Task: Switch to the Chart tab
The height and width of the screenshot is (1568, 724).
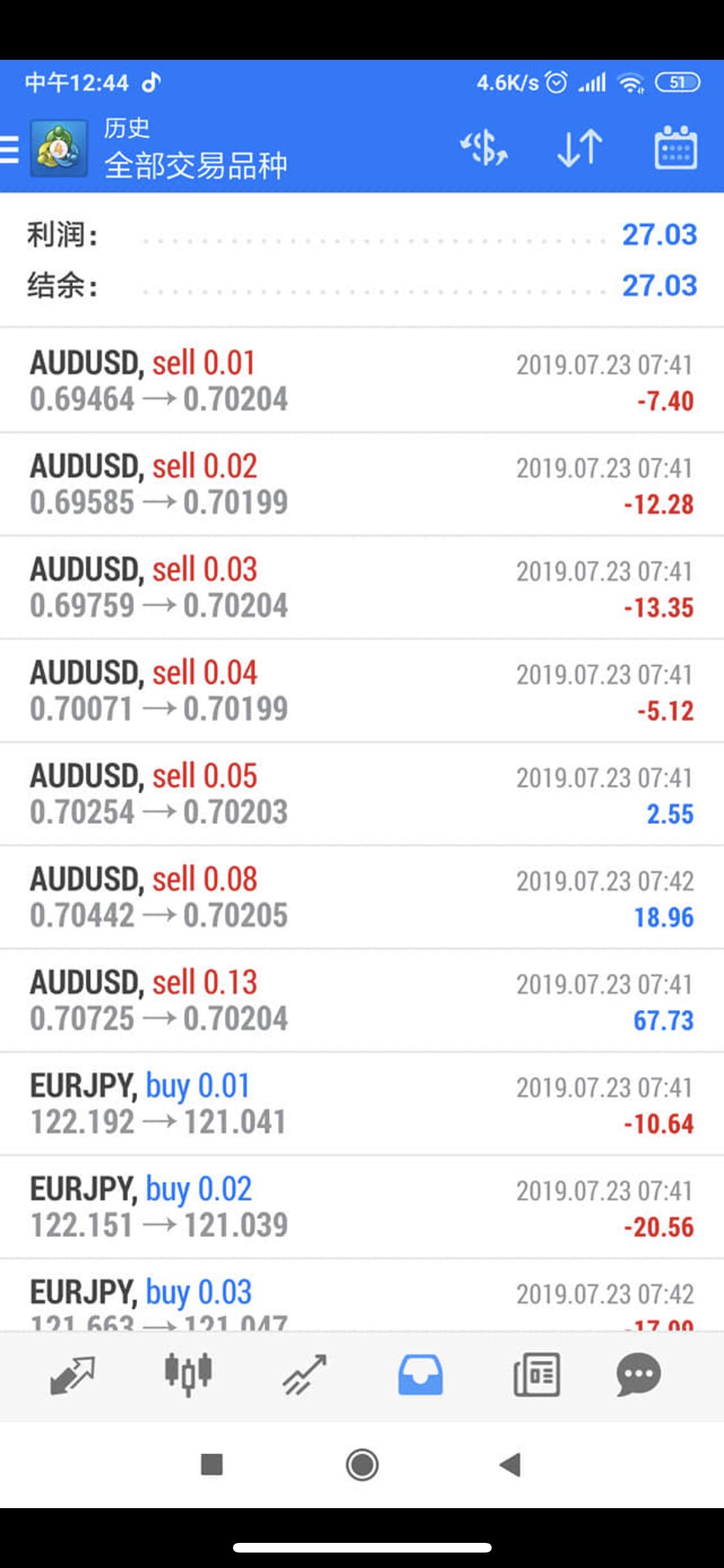Action: [x=188, y=1376]
